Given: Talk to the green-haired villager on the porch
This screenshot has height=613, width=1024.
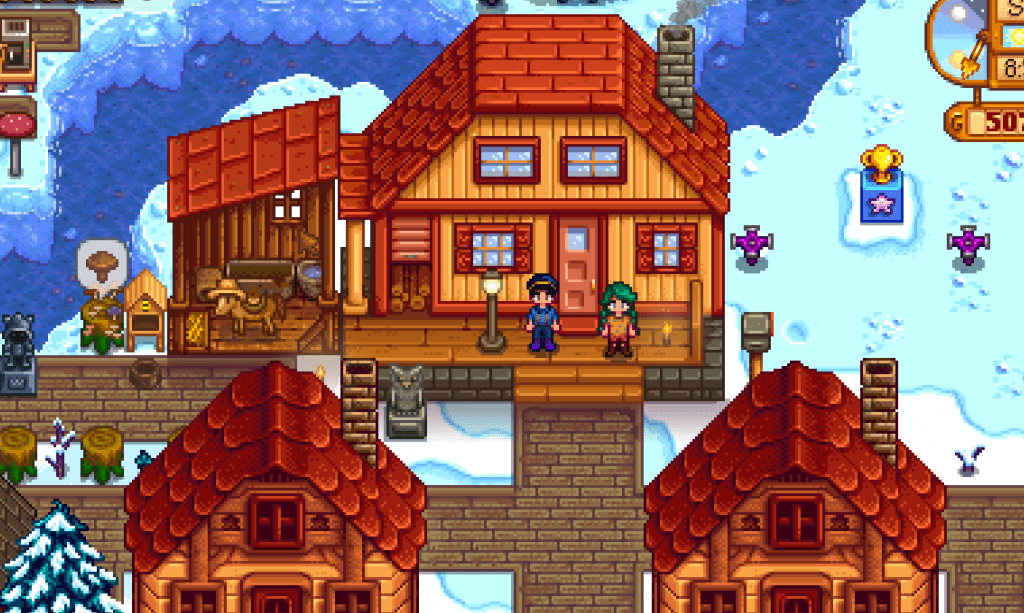Looking at the screenshot, I should tap(616, 320).
